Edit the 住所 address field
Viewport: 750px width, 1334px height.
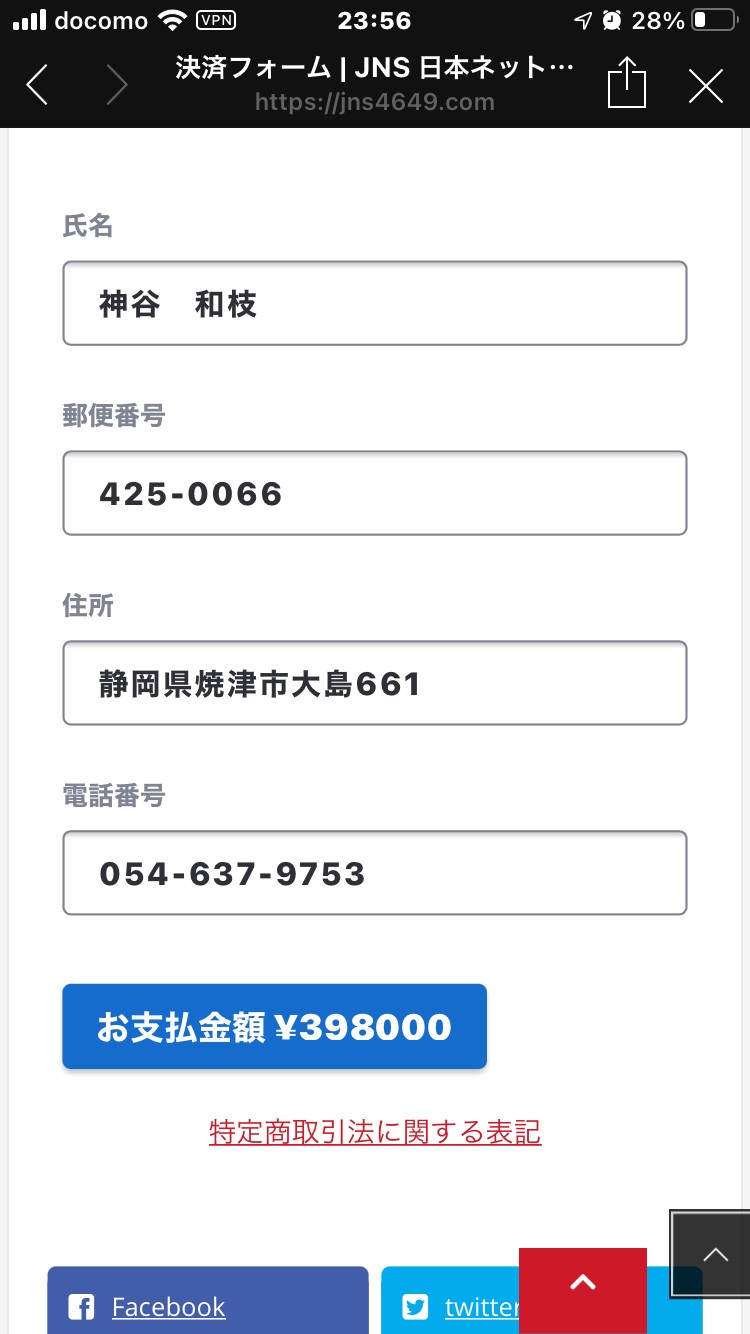click(375, 683)
